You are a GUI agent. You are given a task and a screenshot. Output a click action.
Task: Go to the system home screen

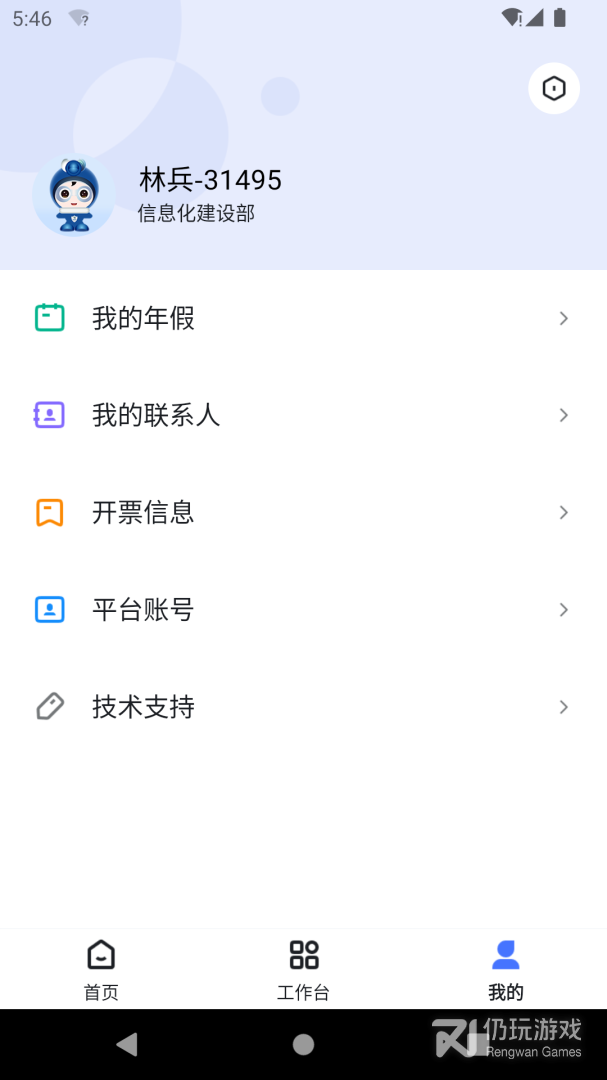(303, 1045)
